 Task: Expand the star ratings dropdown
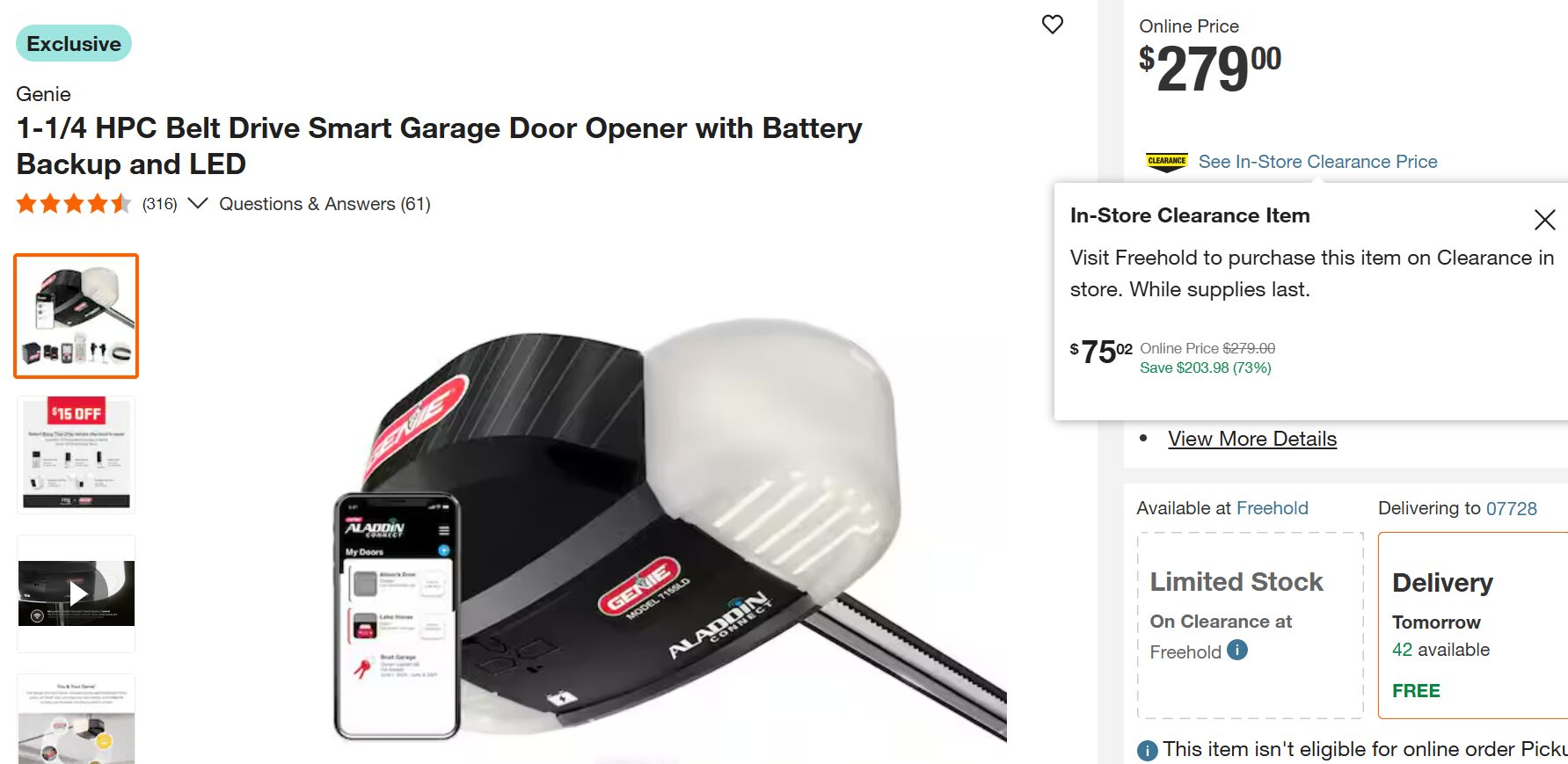click(x=198, y=204)
